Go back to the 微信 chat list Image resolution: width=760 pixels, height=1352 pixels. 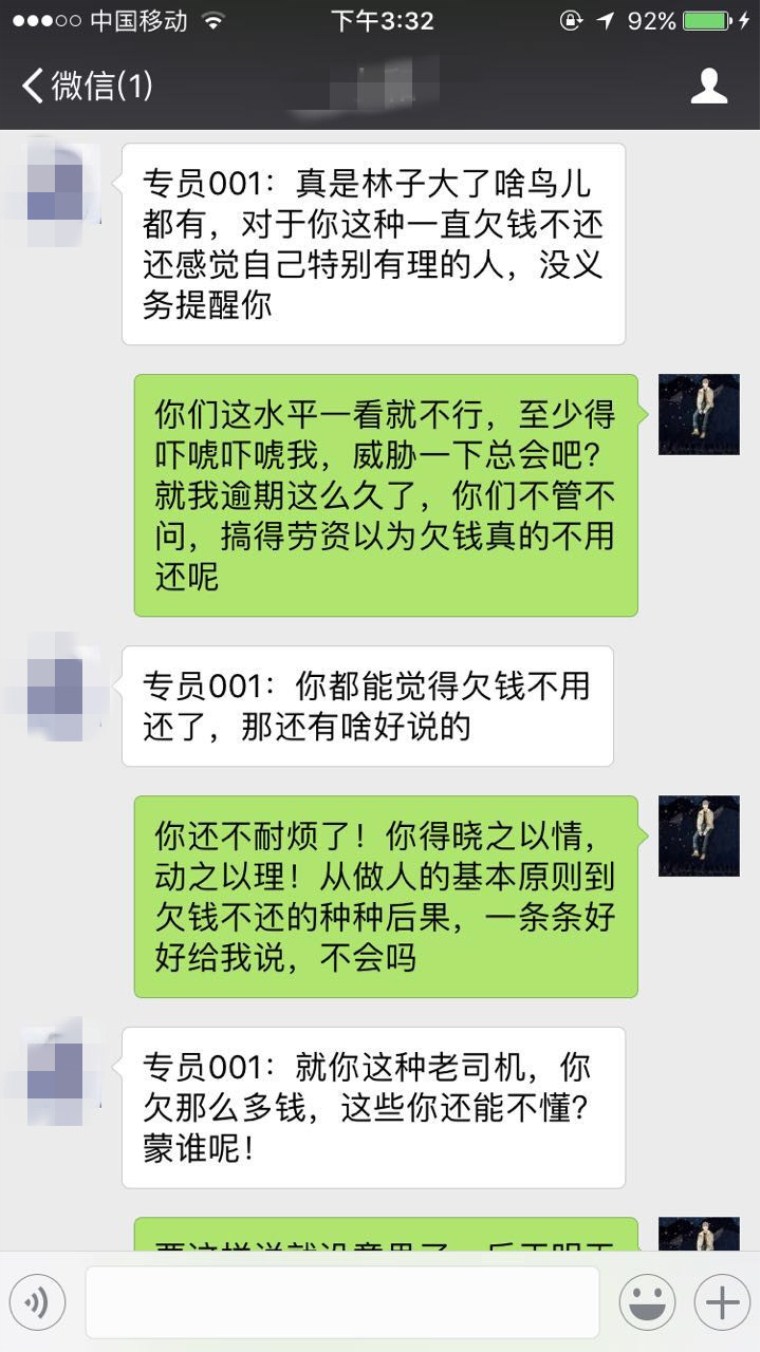pyautogui.click(x=85, y=86)
